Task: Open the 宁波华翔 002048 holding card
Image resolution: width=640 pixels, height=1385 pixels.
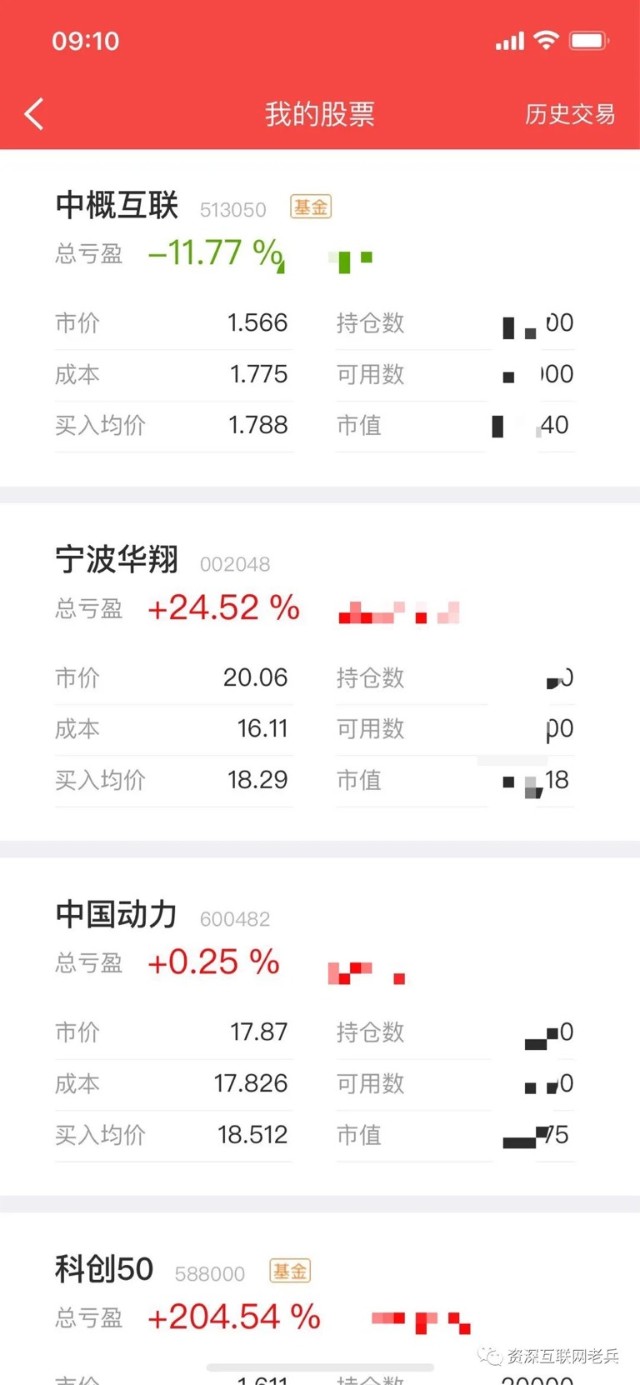Action: click(x=320, y=672)
